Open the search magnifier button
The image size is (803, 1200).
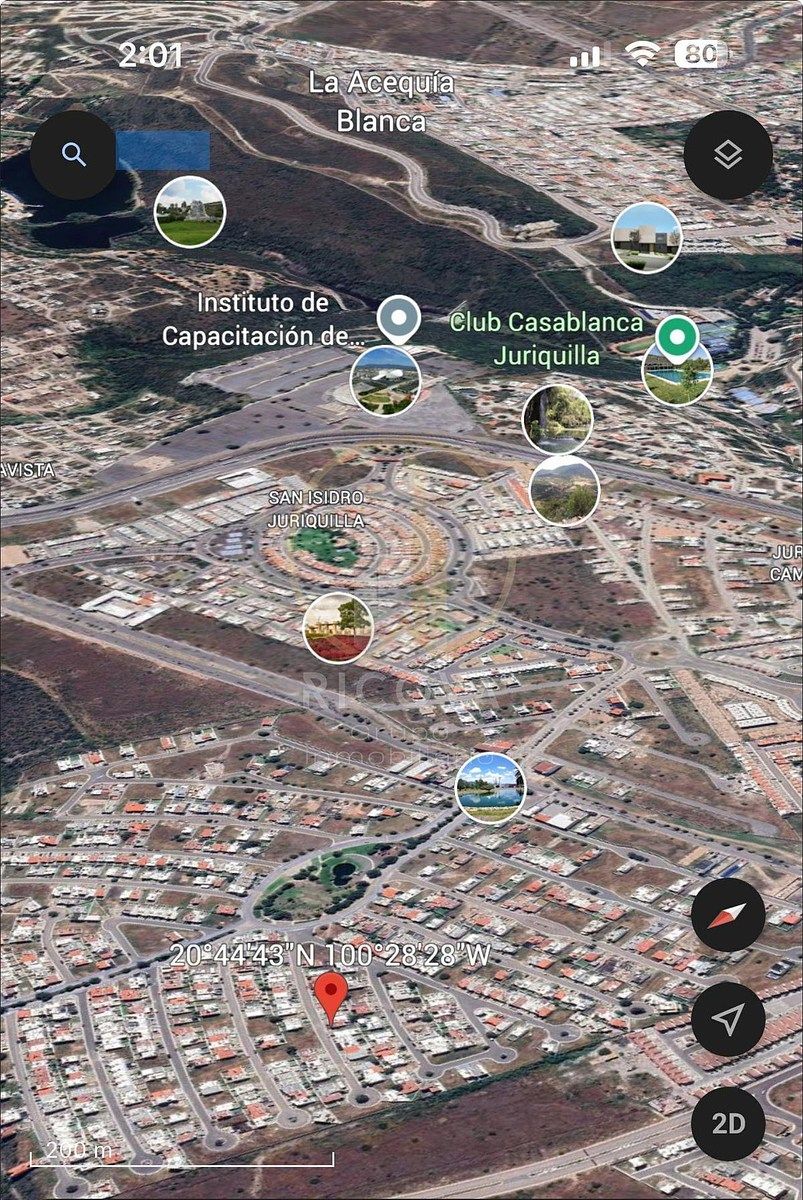point(73,154)
